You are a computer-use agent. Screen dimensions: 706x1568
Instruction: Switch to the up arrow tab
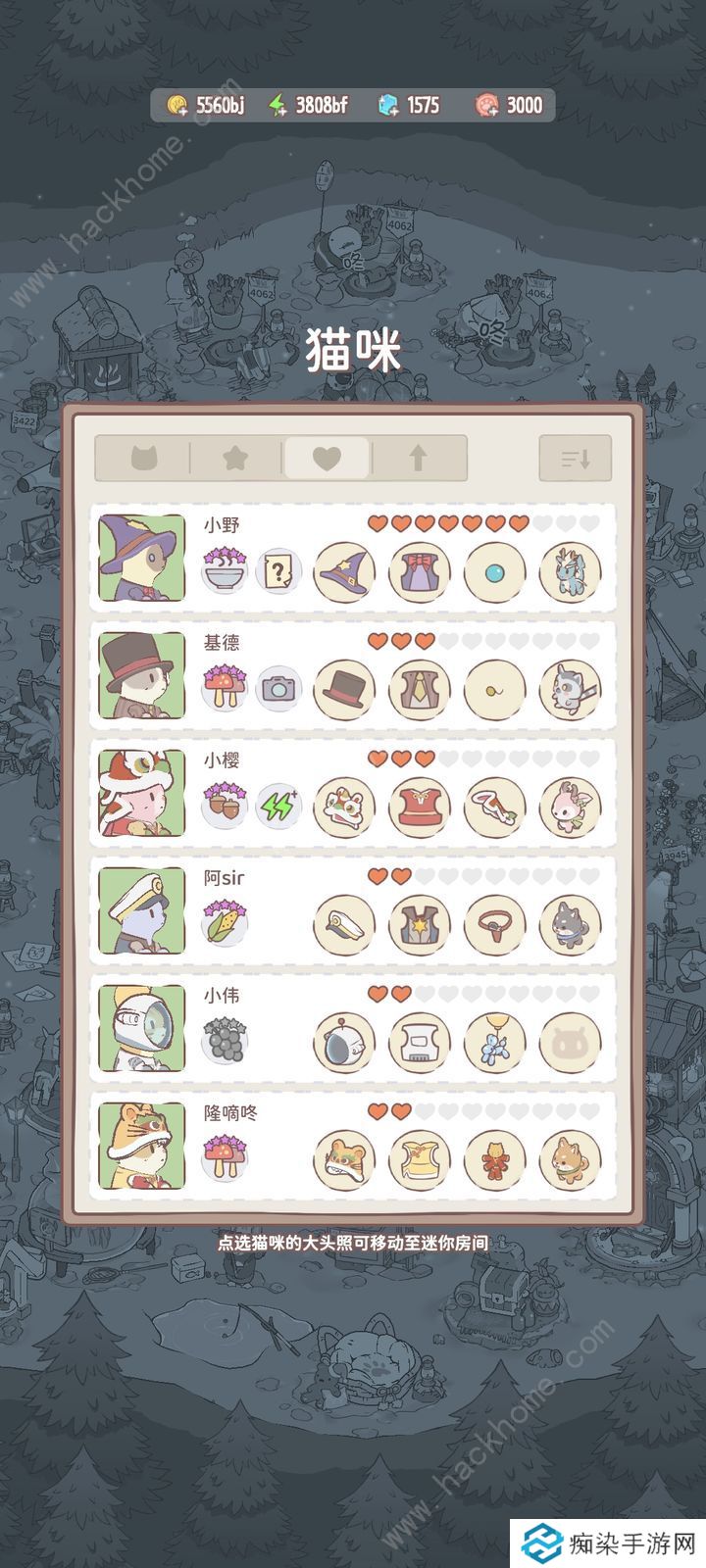[x=418, y=458]
